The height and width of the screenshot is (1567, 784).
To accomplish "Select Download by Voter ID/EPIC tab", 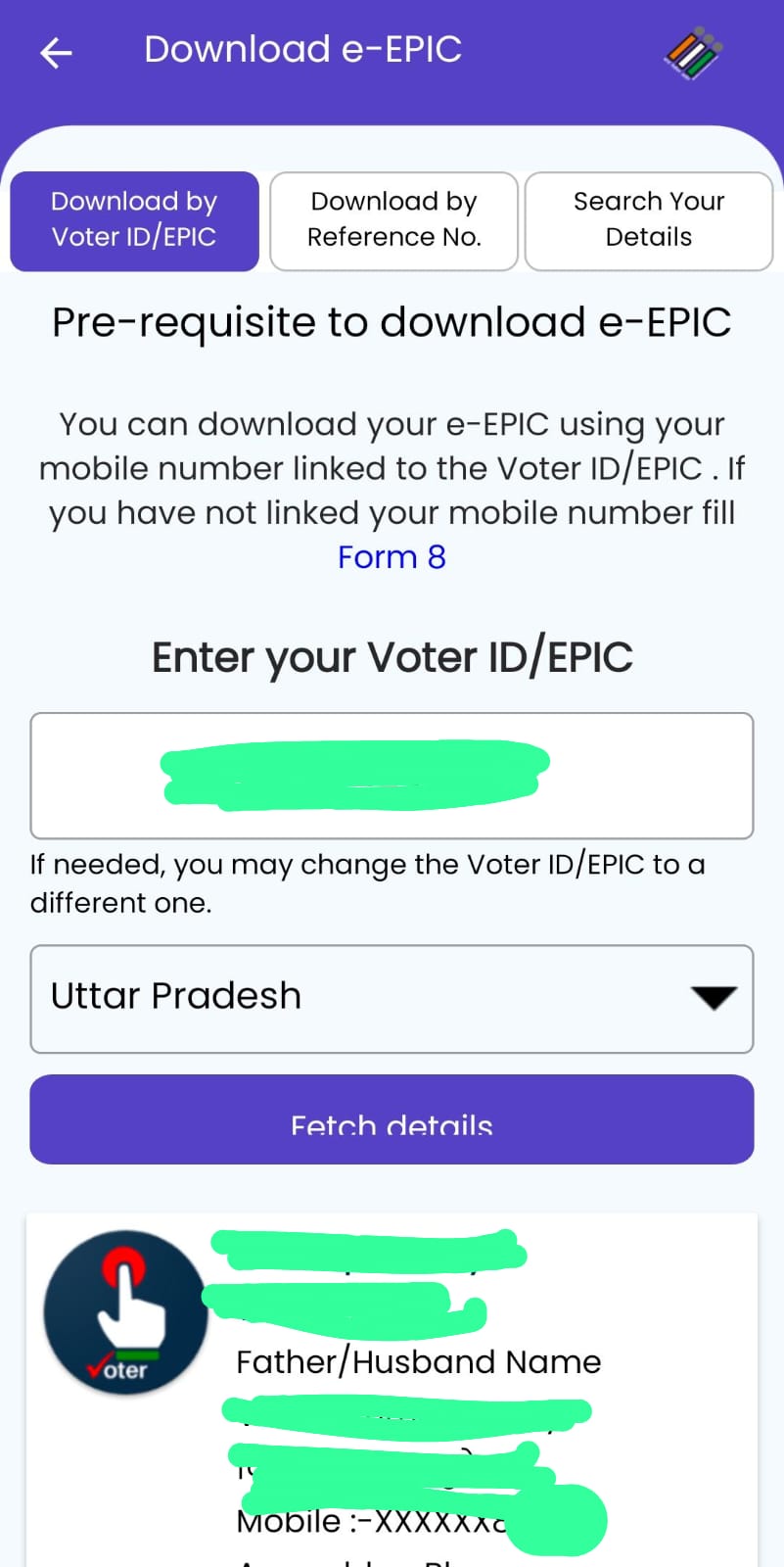I will 134,220.
